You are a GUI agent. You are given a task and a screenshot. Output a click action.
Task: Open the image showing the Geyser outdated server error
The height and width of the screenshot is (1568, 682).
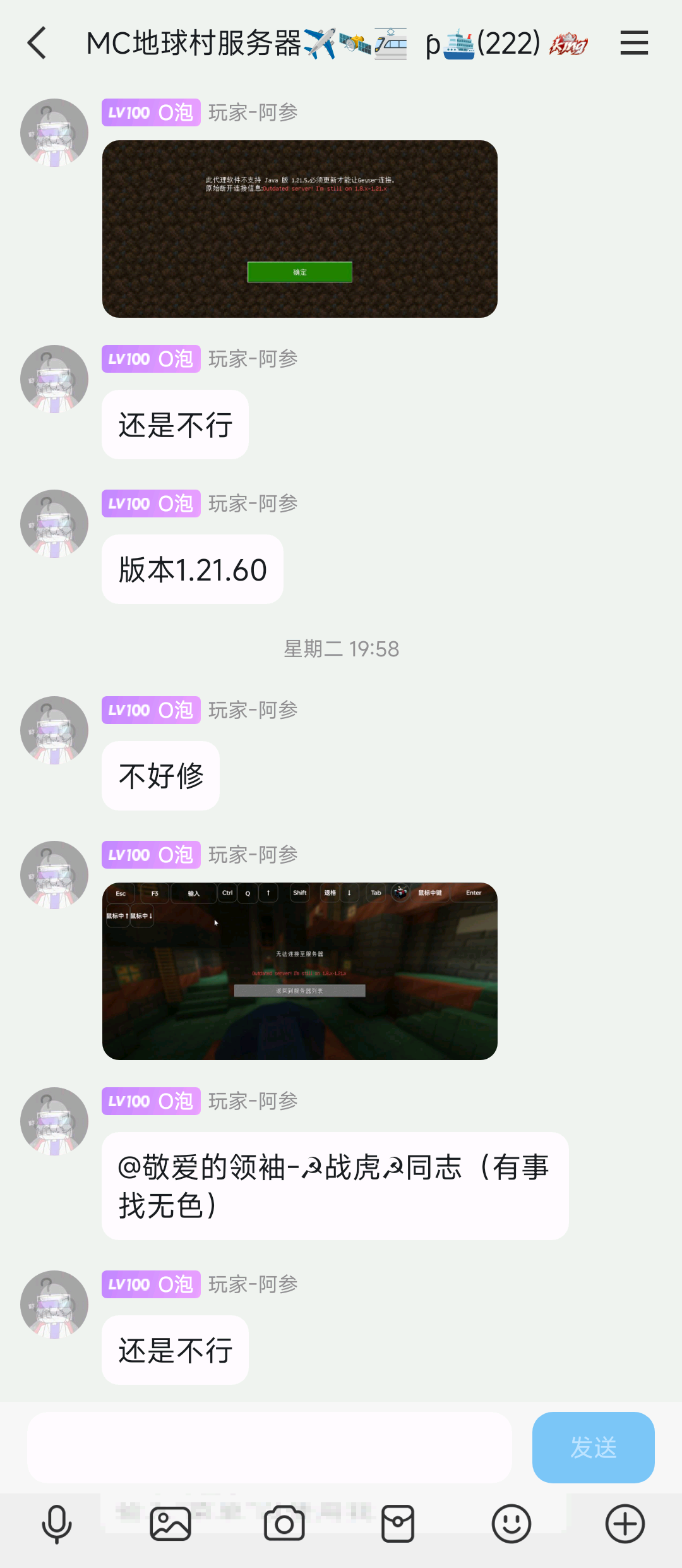(300, 229)
